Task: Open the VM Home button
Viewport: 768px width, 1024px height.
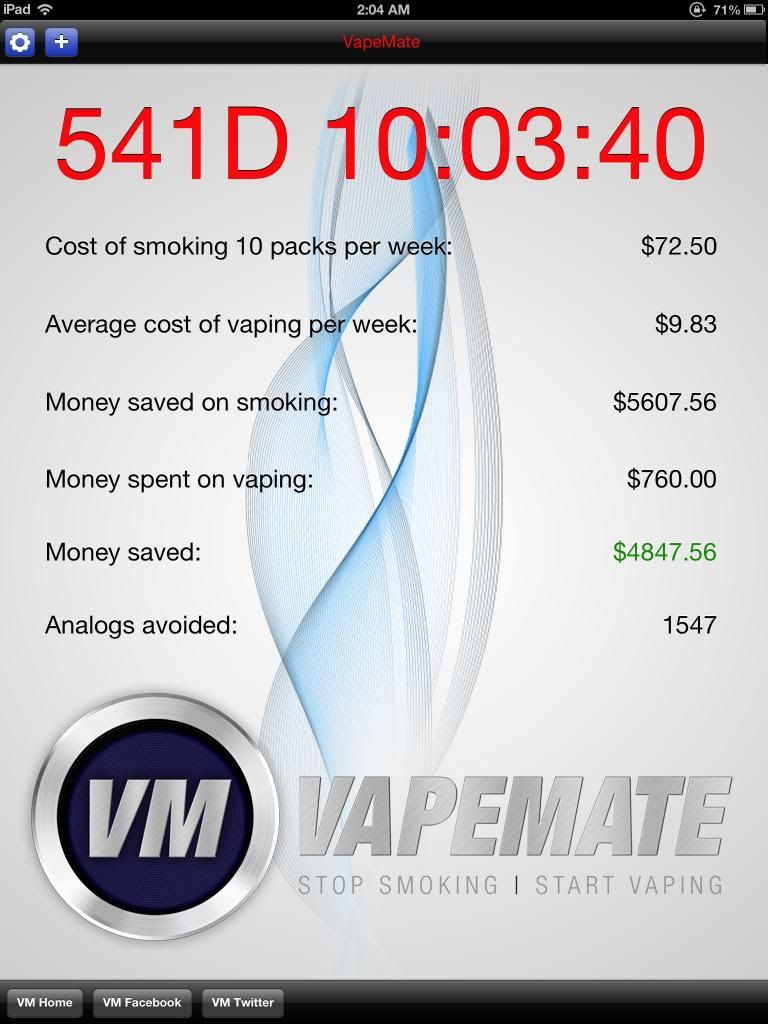Action: click(45, 1002)
